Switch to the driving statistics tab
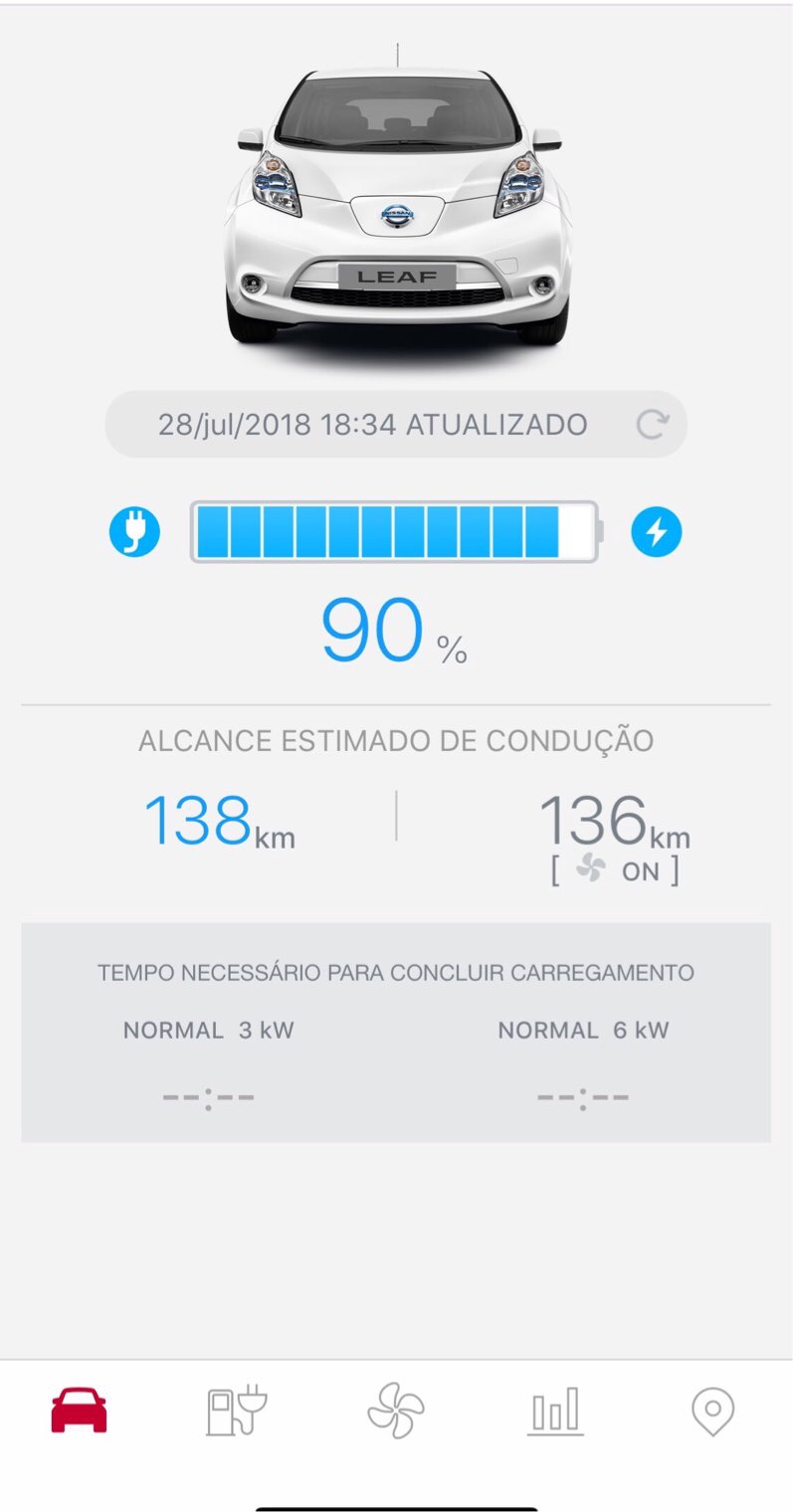 point(555,1411)
